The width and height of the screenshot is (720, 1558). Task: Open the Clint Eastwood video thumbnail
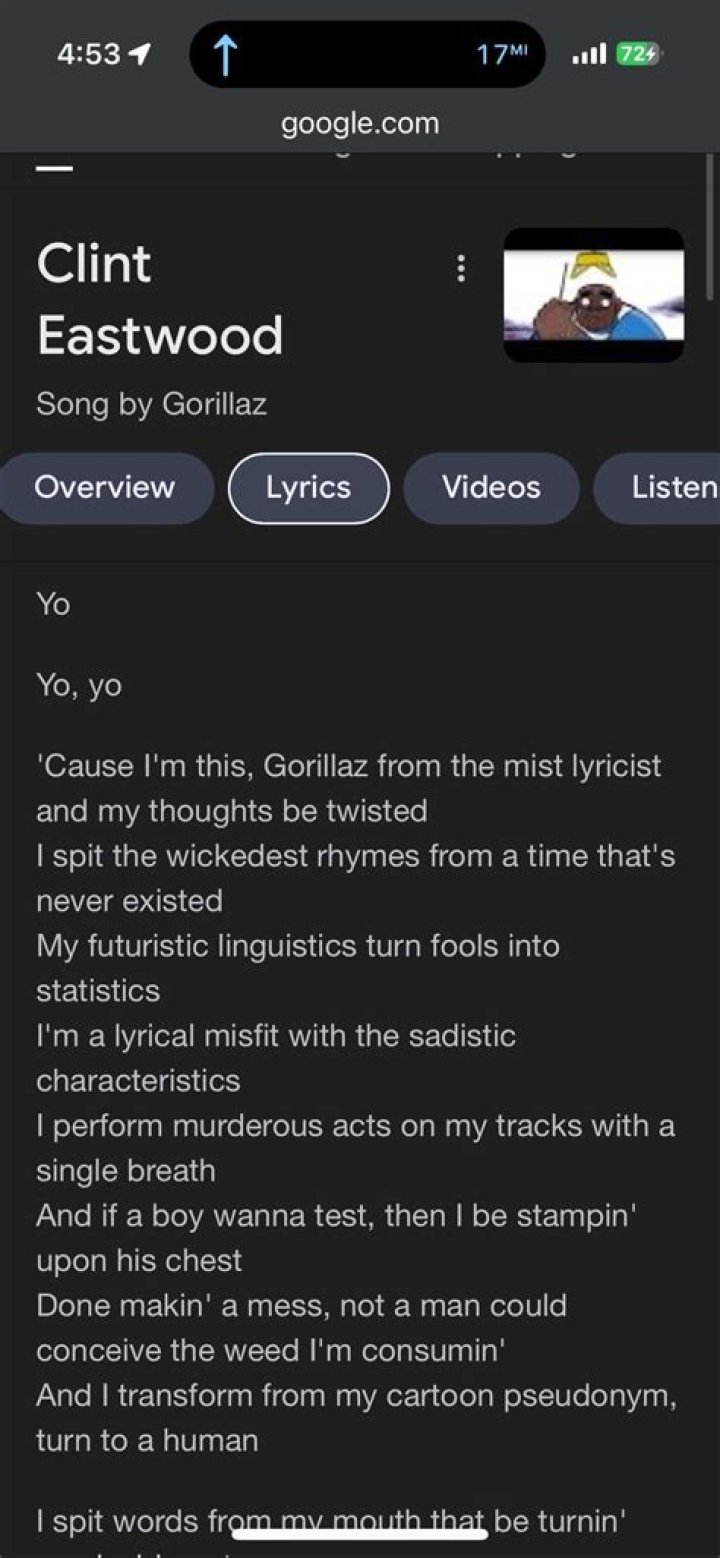593,295
